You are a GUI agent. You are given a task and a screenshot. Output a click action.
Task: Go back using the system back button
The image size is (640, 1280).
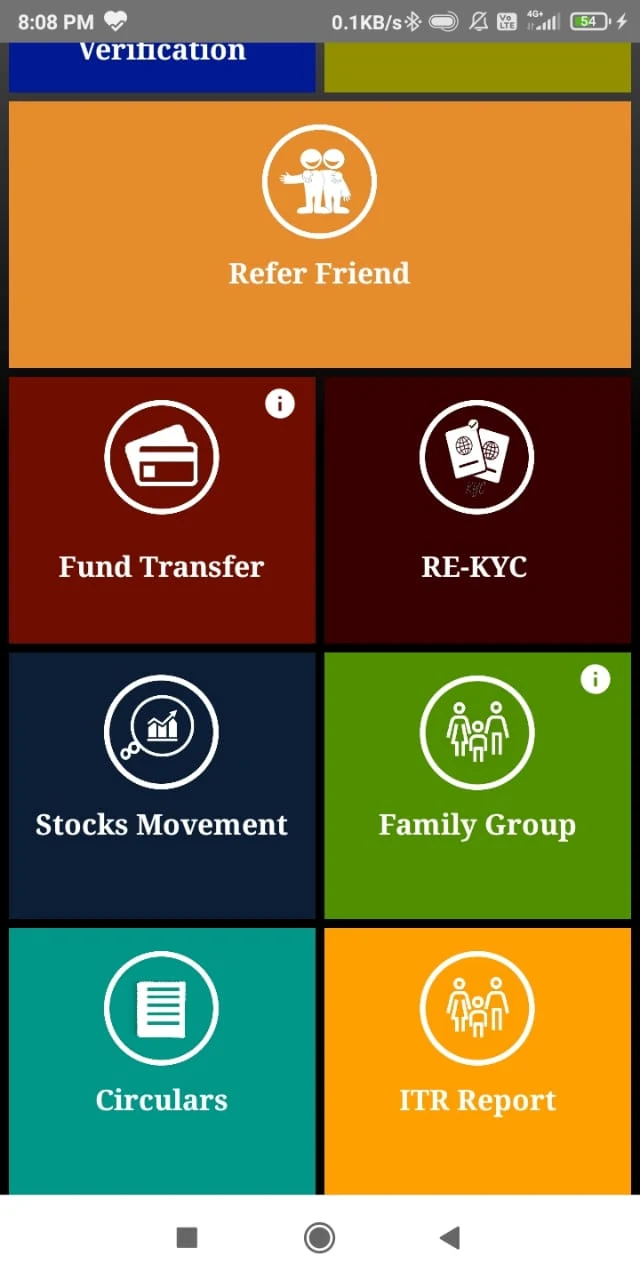tap(450, 1238)
